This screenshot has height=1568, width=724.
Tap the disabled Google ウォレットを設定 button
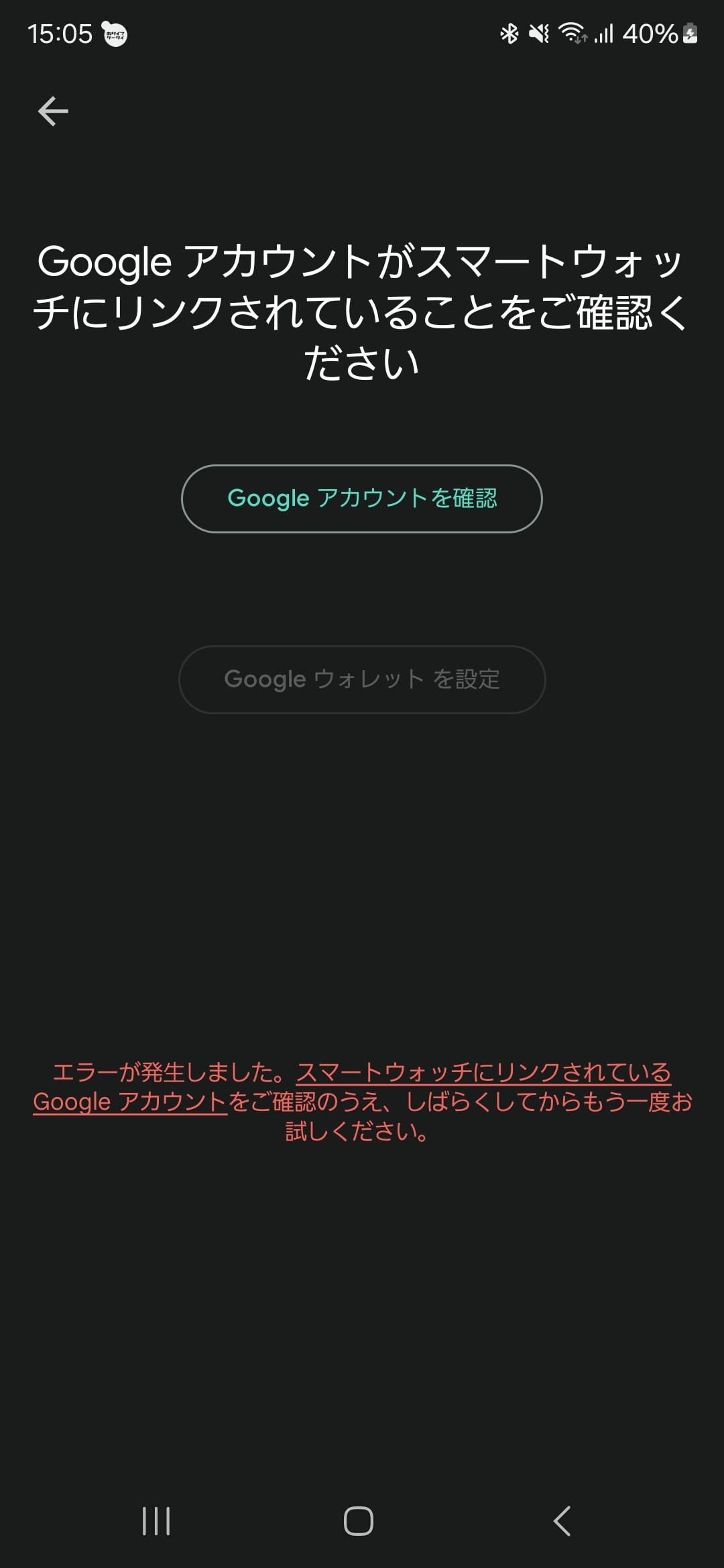[x=361, y=679]
